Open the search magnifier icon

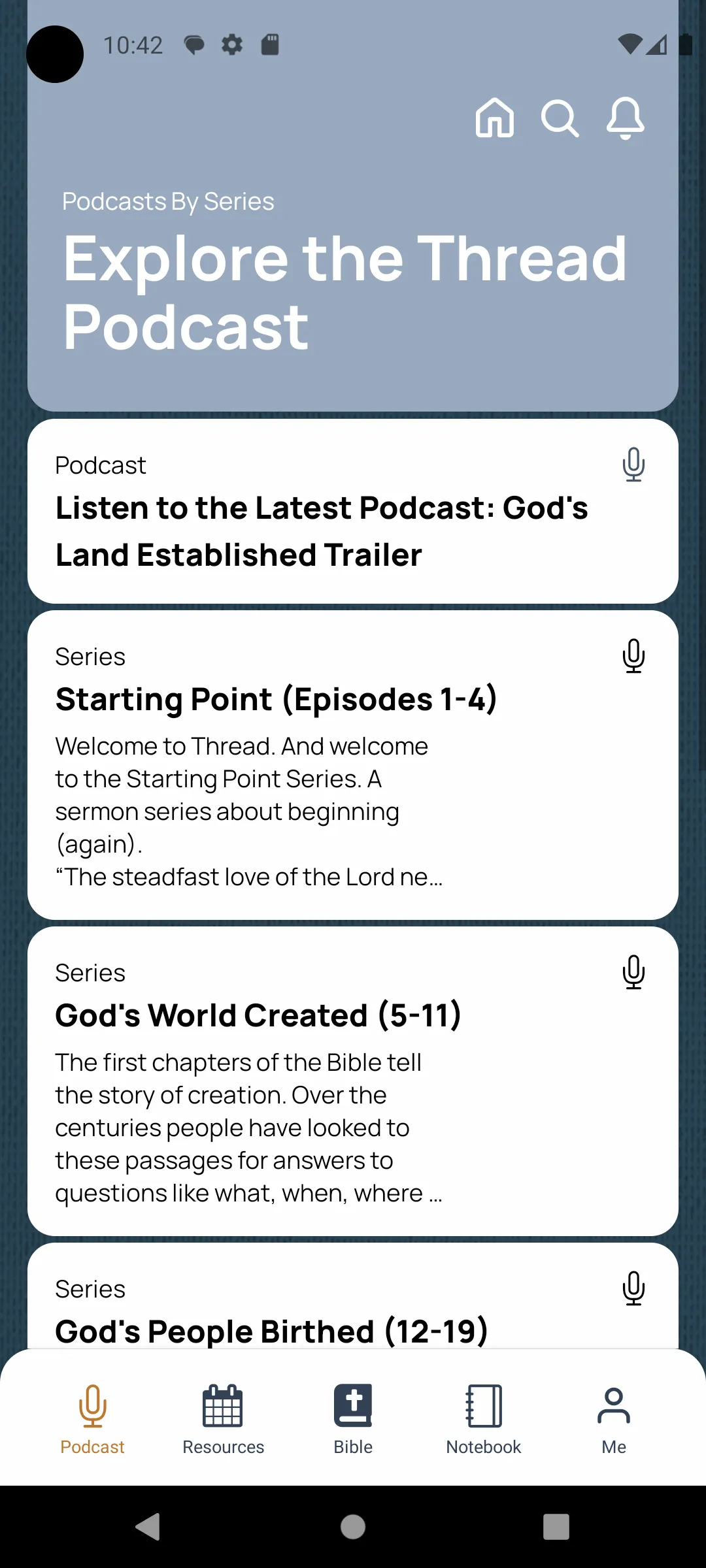click(560, 118)
